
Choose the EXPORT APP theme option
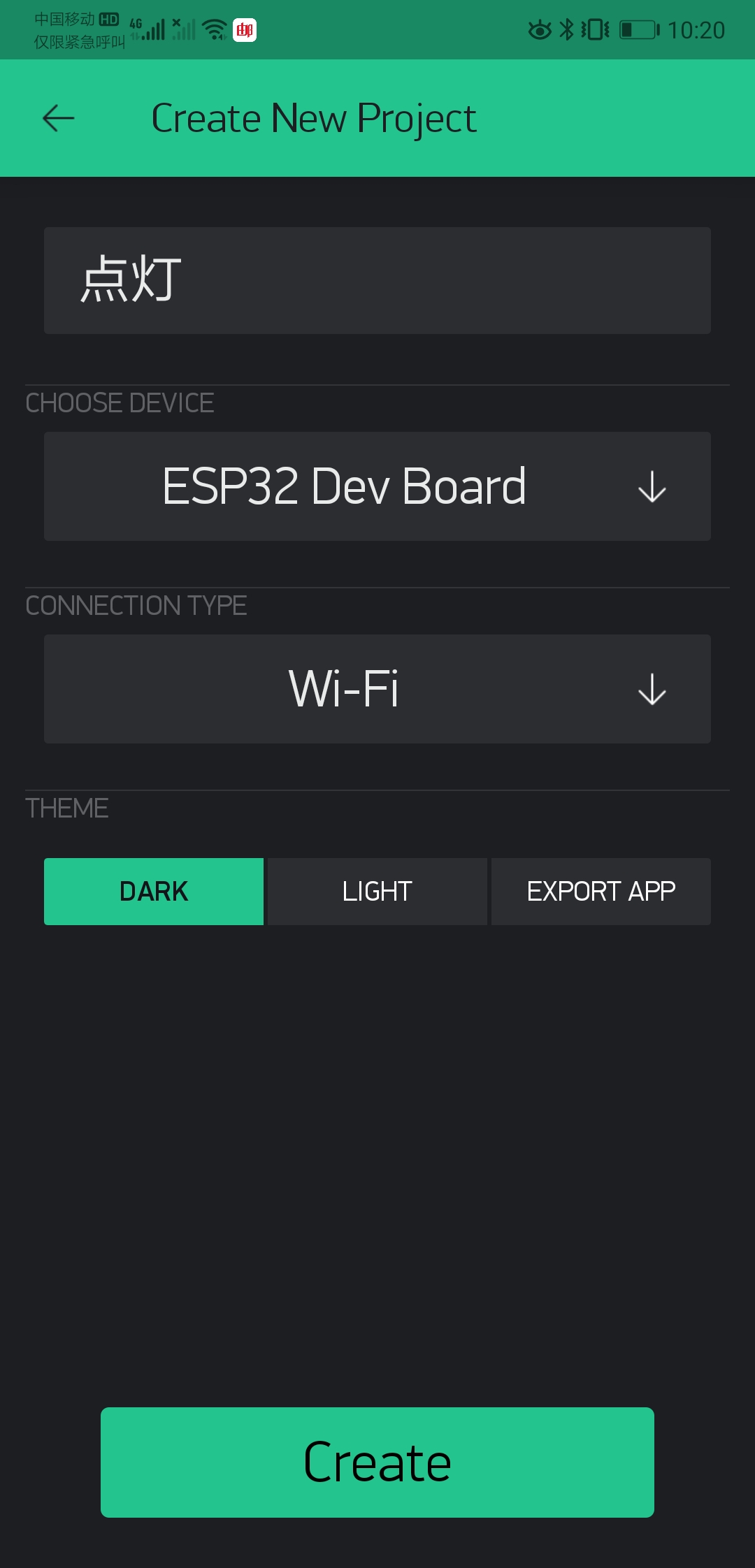tap(601, 892)
